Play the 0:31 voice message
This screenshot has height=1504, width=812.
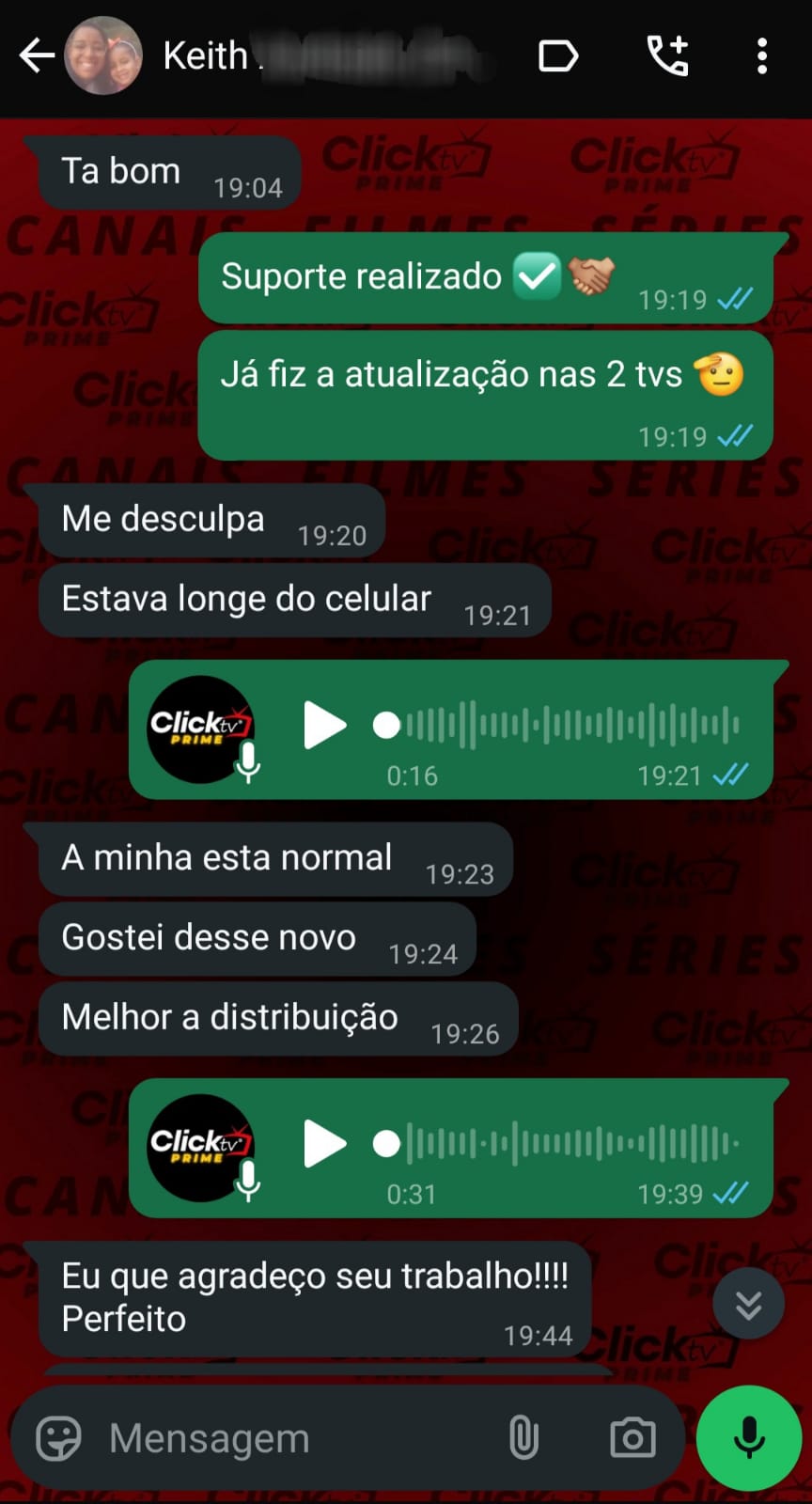(324, 1144)
